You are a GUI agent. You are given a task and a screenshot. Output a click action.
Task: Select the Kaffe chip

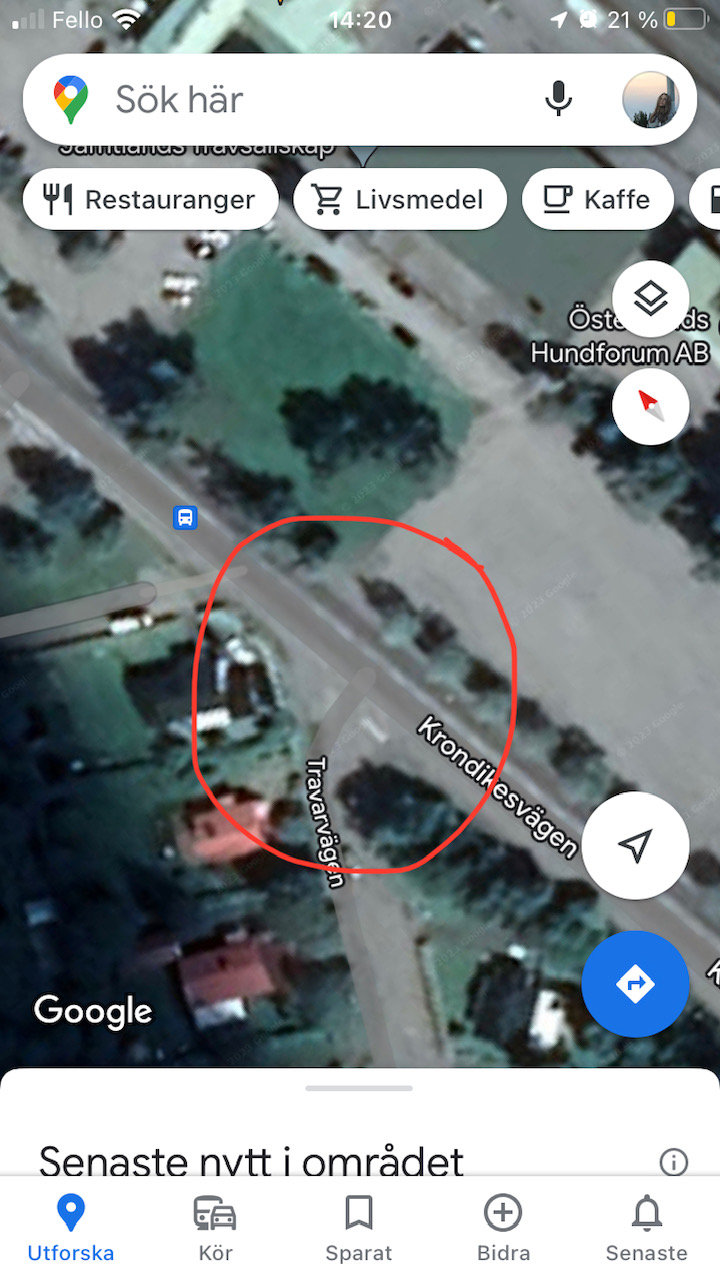click(597, 200)
